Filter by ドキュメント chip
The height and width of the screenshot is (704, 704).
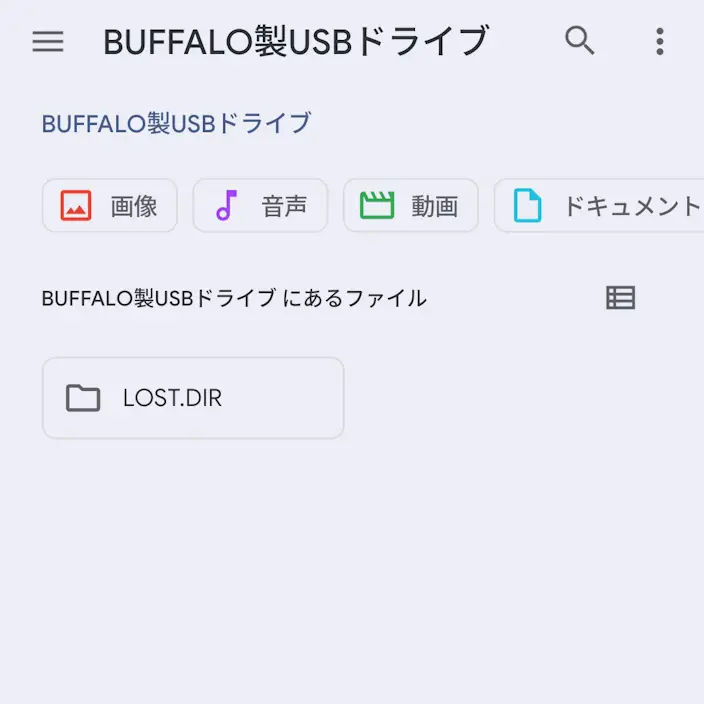[x=599, y=206]
